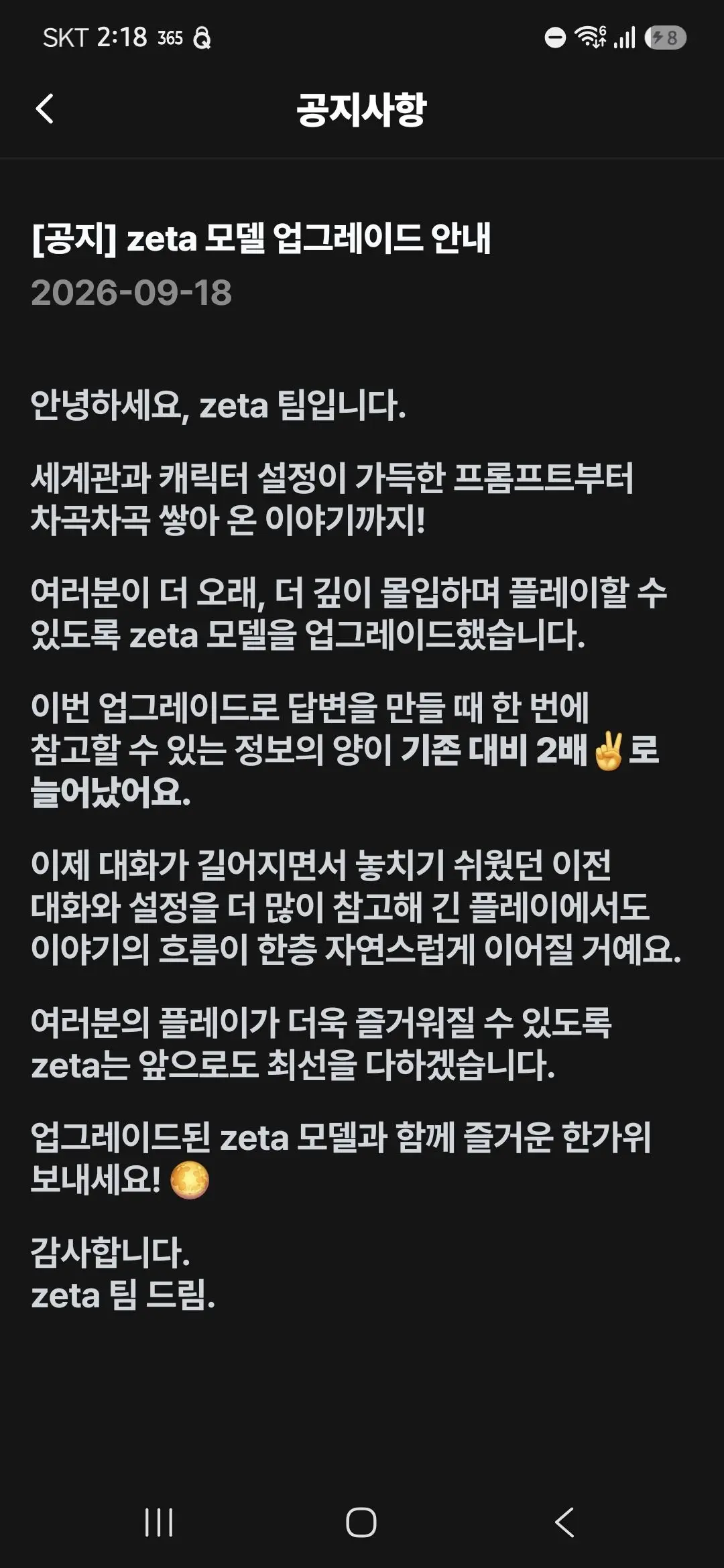Tap the system home button
This screenshot has height=1568, width=724.
[x=361, y=1522]
